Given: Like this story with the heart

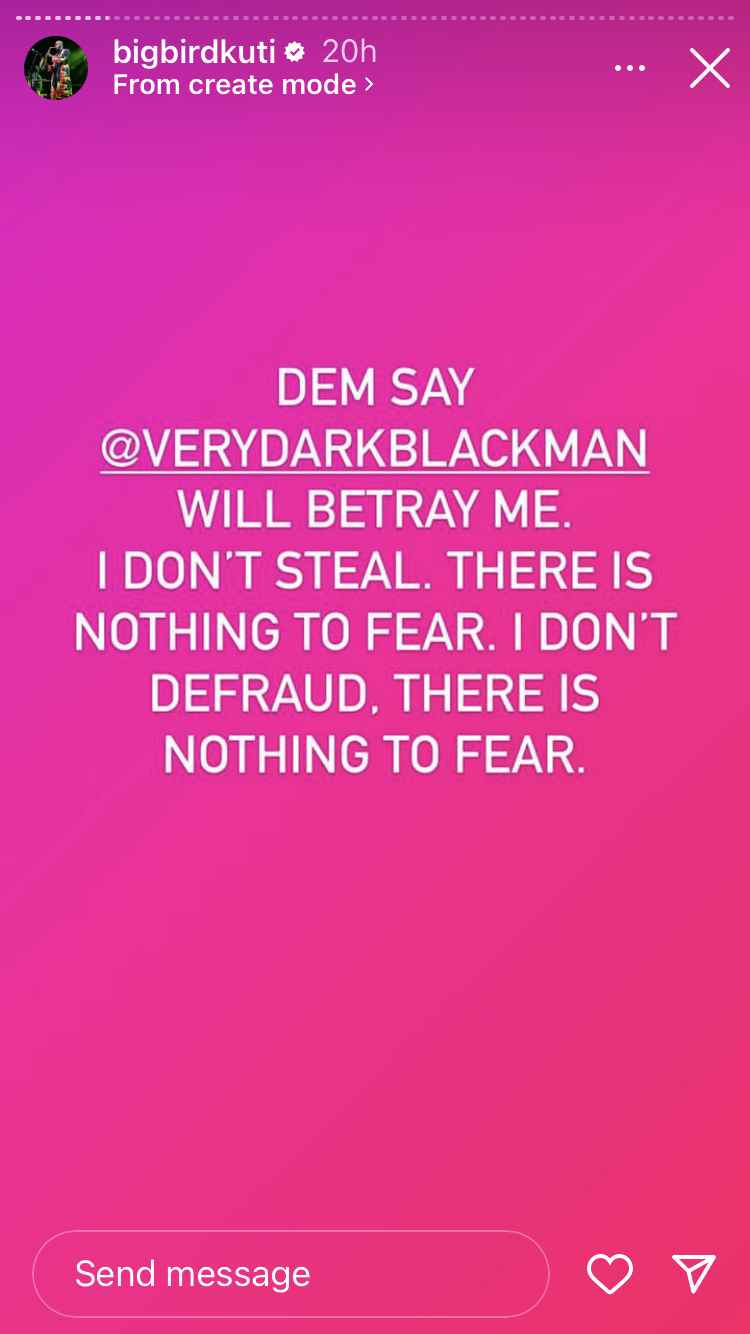Looking at the screenshot, I should click(609, 1273).
